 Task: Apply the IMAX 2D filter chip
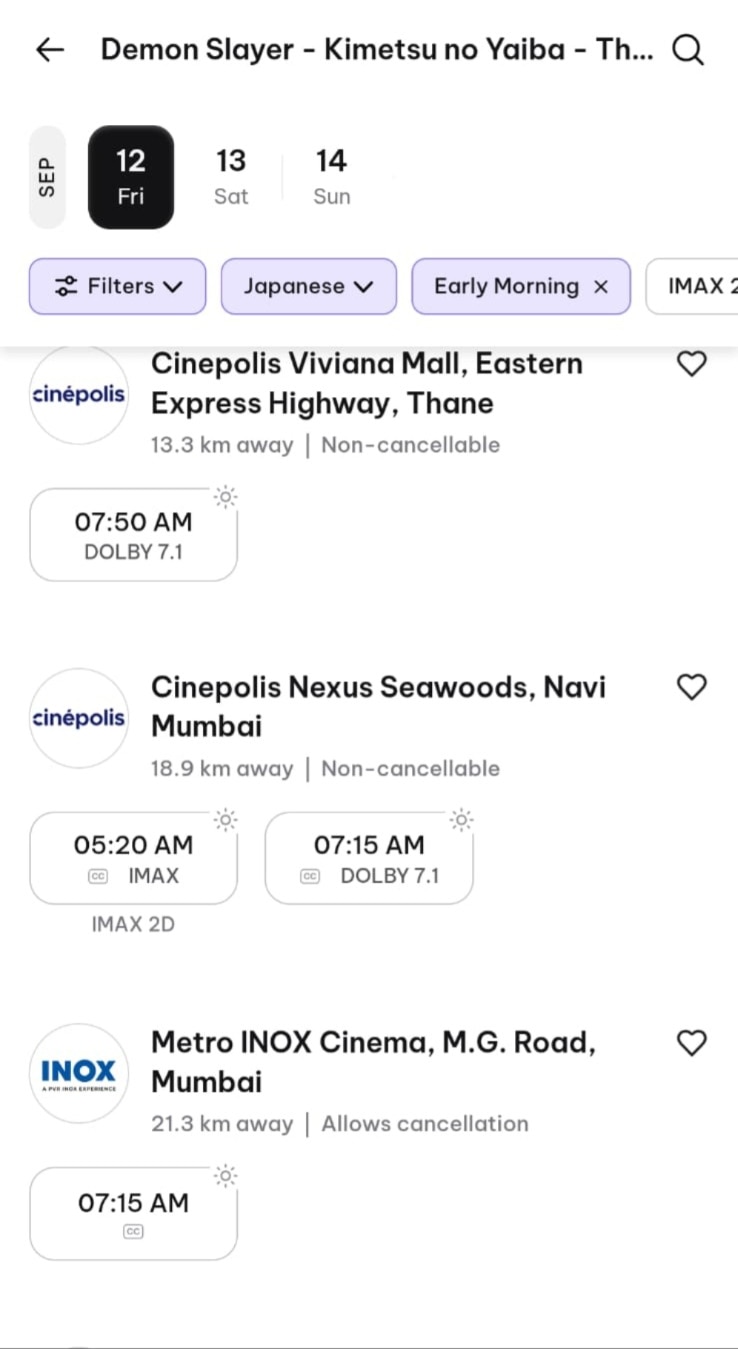[692, 286]
